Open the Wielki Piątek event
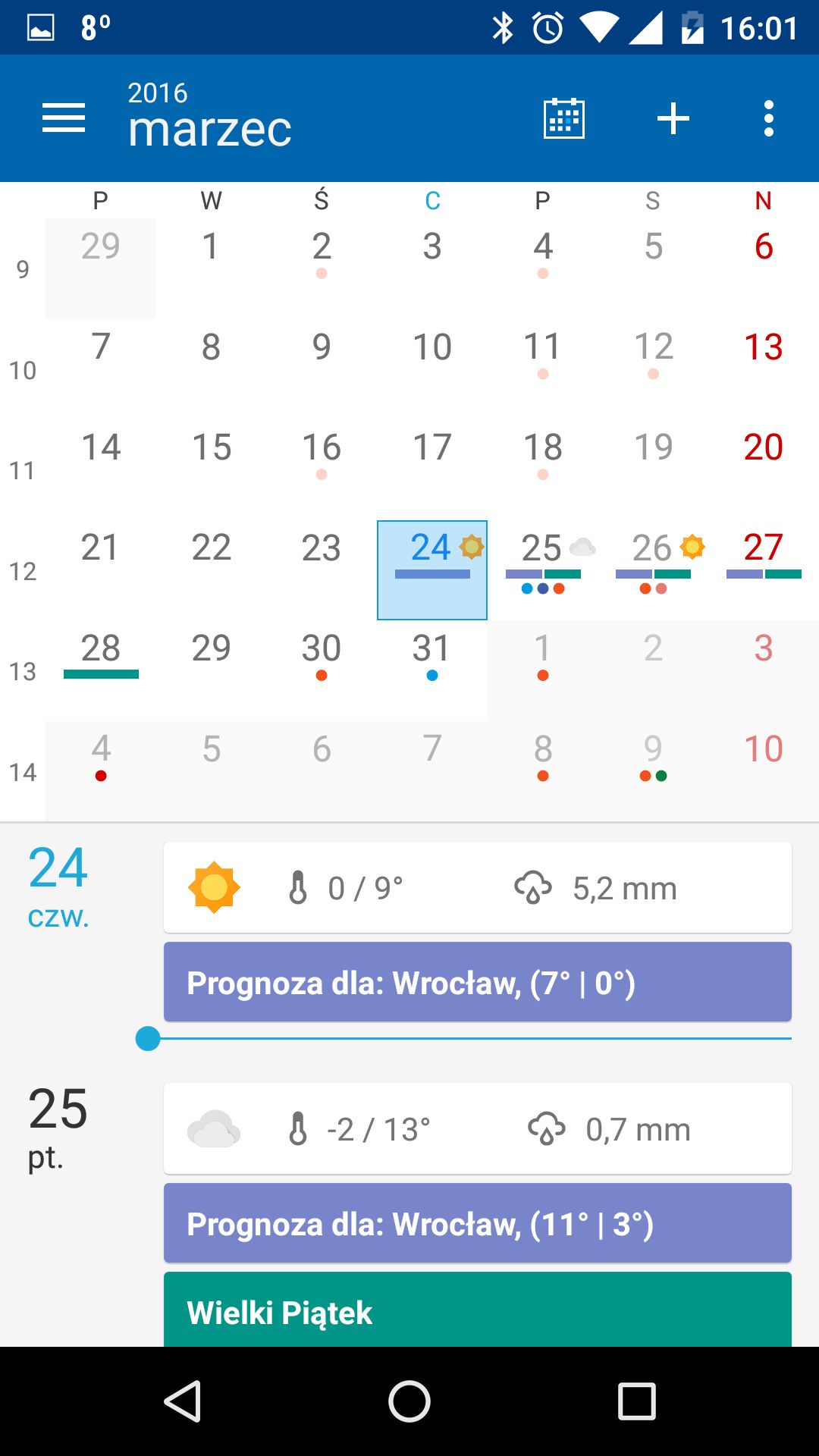 (x=478, y=1310)
